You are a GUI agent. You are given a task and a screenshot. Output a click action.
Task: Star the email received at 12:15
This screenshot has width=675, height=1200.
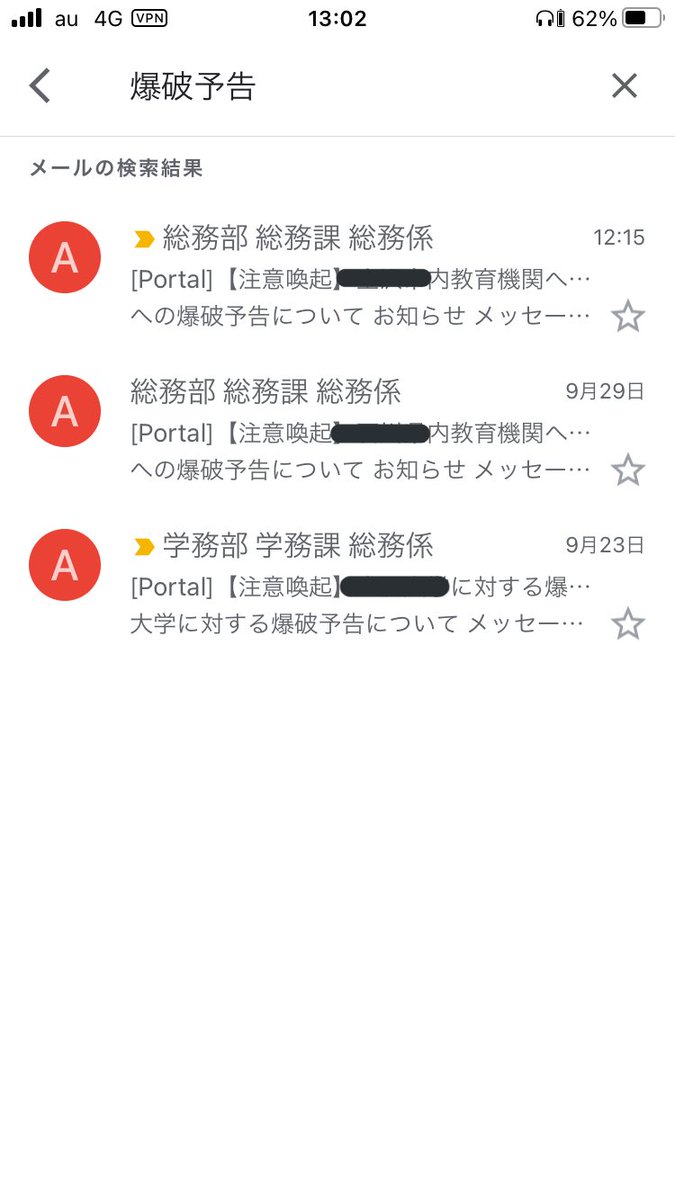pos(628,317)
